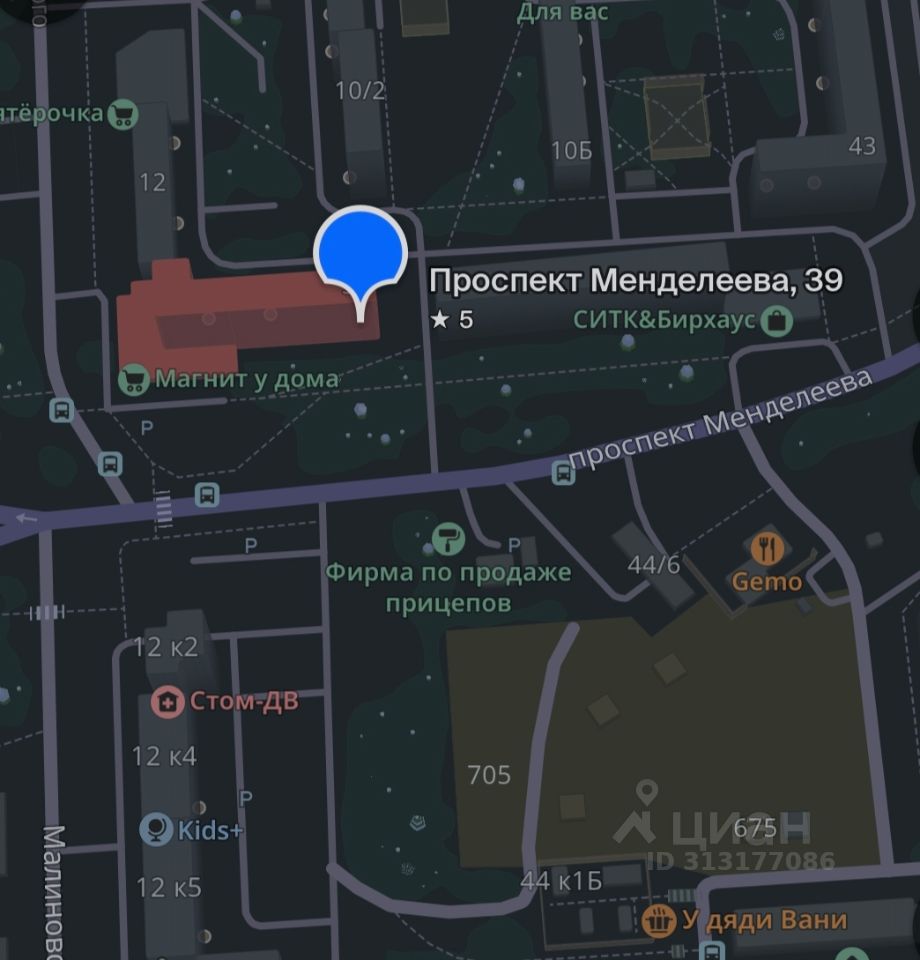Select the Пятёрочка shop marker
Image resolution: width=920 pixels, height=960 pixels.
point(123,113)
